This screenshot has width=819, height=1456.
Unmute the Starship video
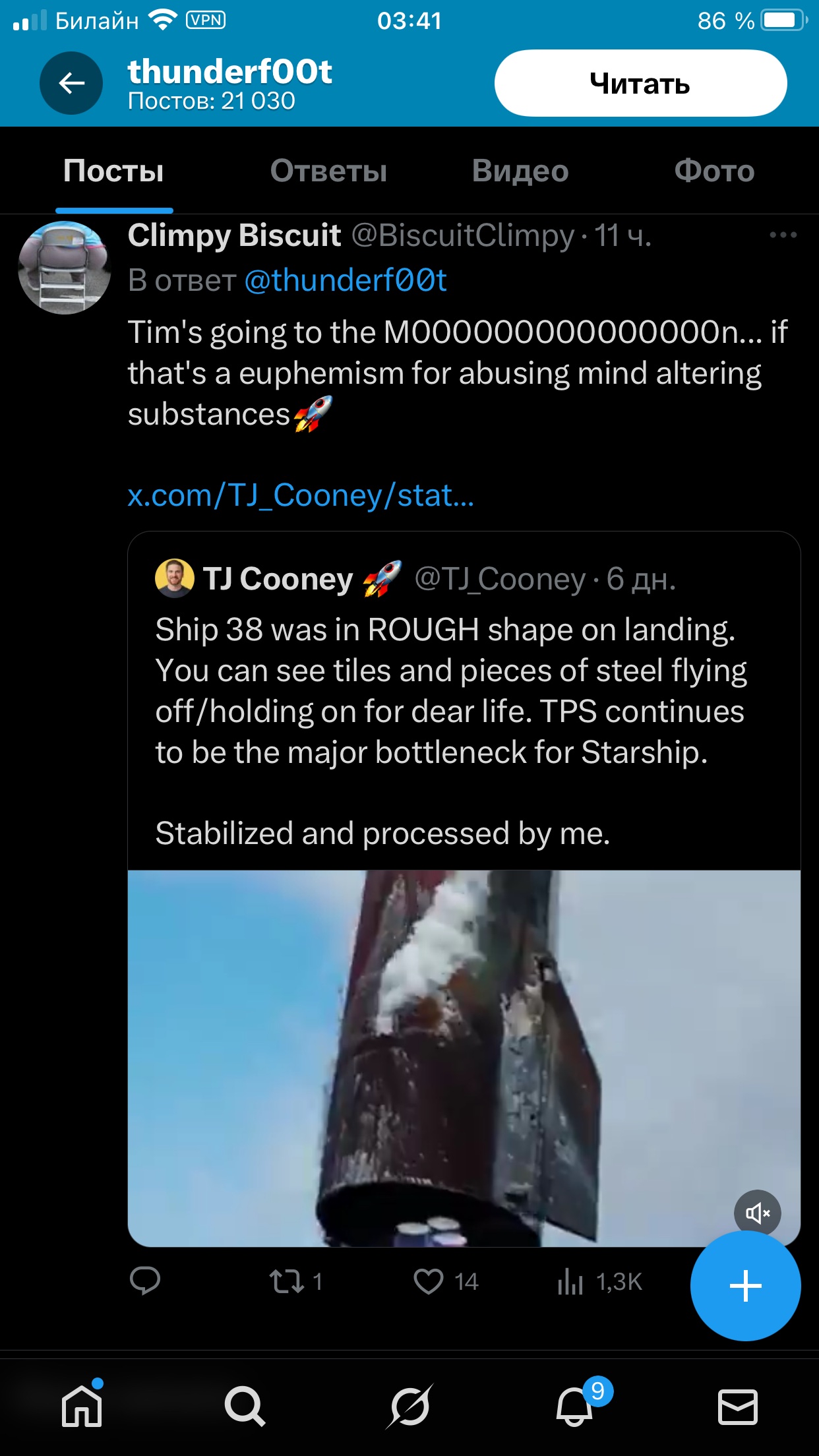click(757, 1213)
